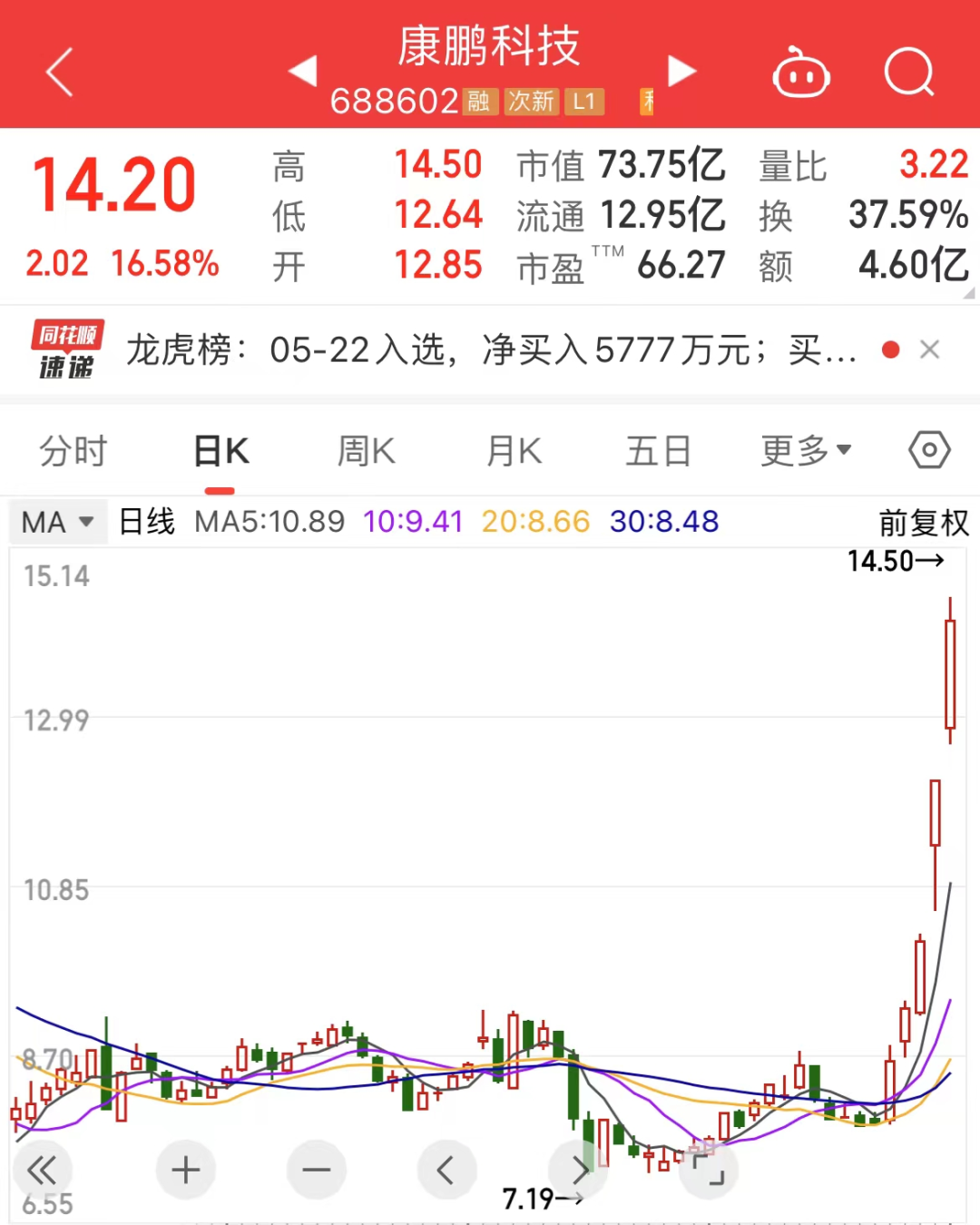Enter full-screen chart view

tap(709, 1170)
